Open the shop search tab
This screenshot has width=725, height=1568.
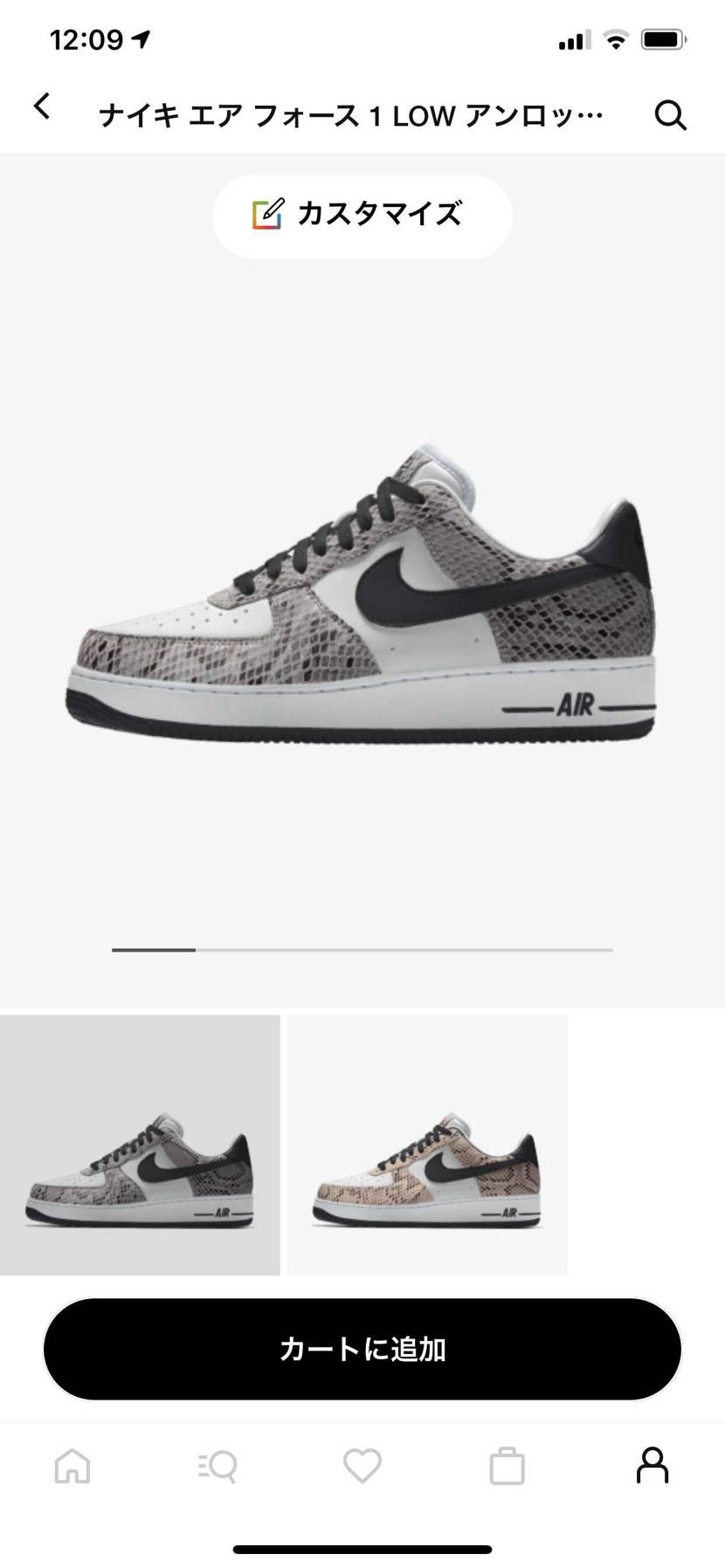pyautogui.click(x=217, y=1466)
